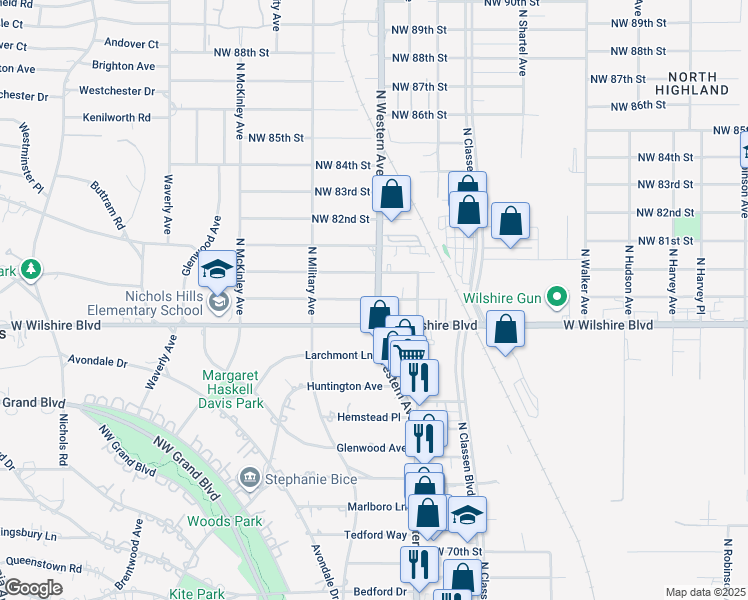748x600 pixels.
Task: Tap the shopping bag marker at NW 83rd St
Action: [393, 194]
